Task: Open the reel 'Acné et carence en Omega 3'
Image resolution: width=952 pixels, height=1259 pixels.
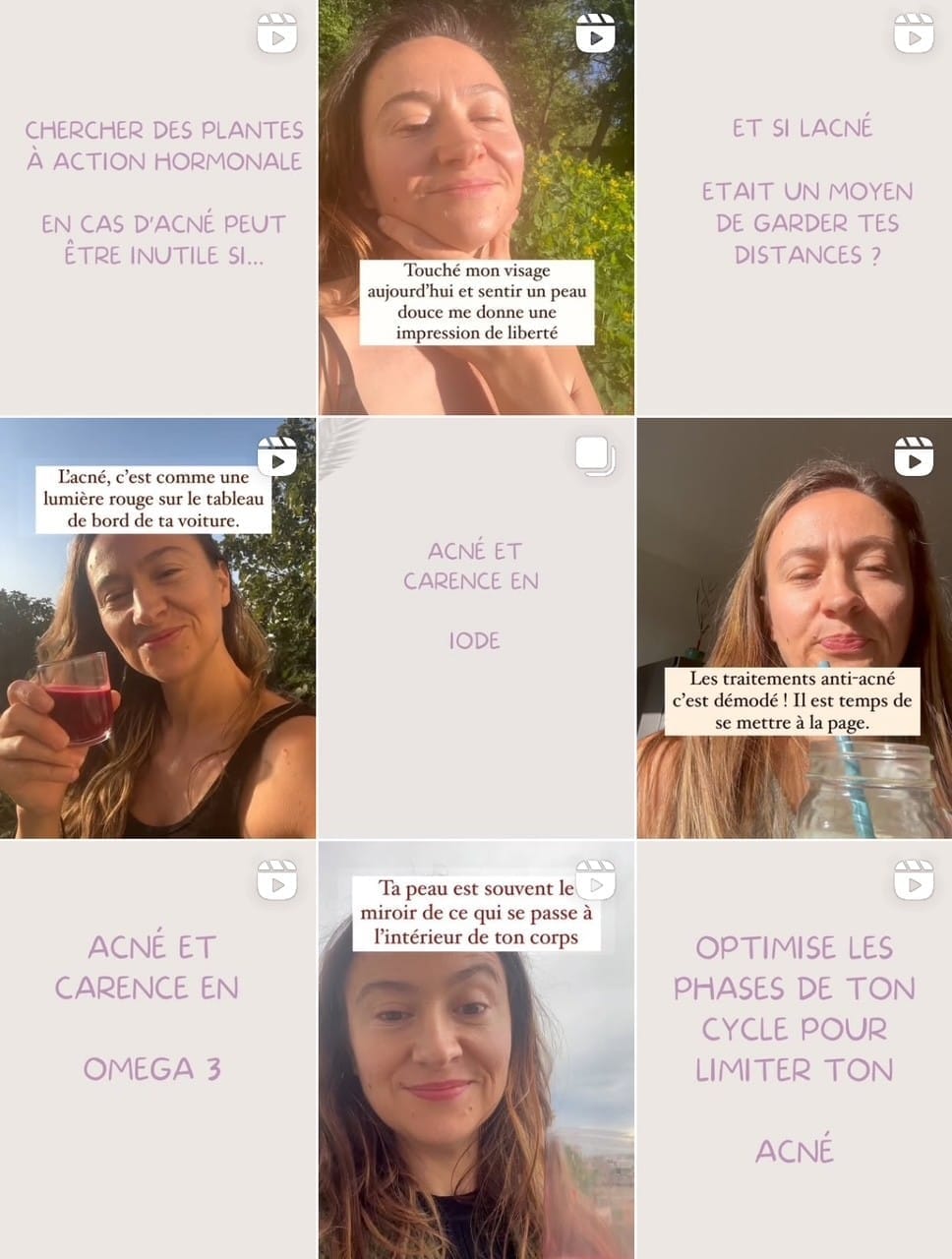Action: pyautogui.click(x=158, y=1049)
